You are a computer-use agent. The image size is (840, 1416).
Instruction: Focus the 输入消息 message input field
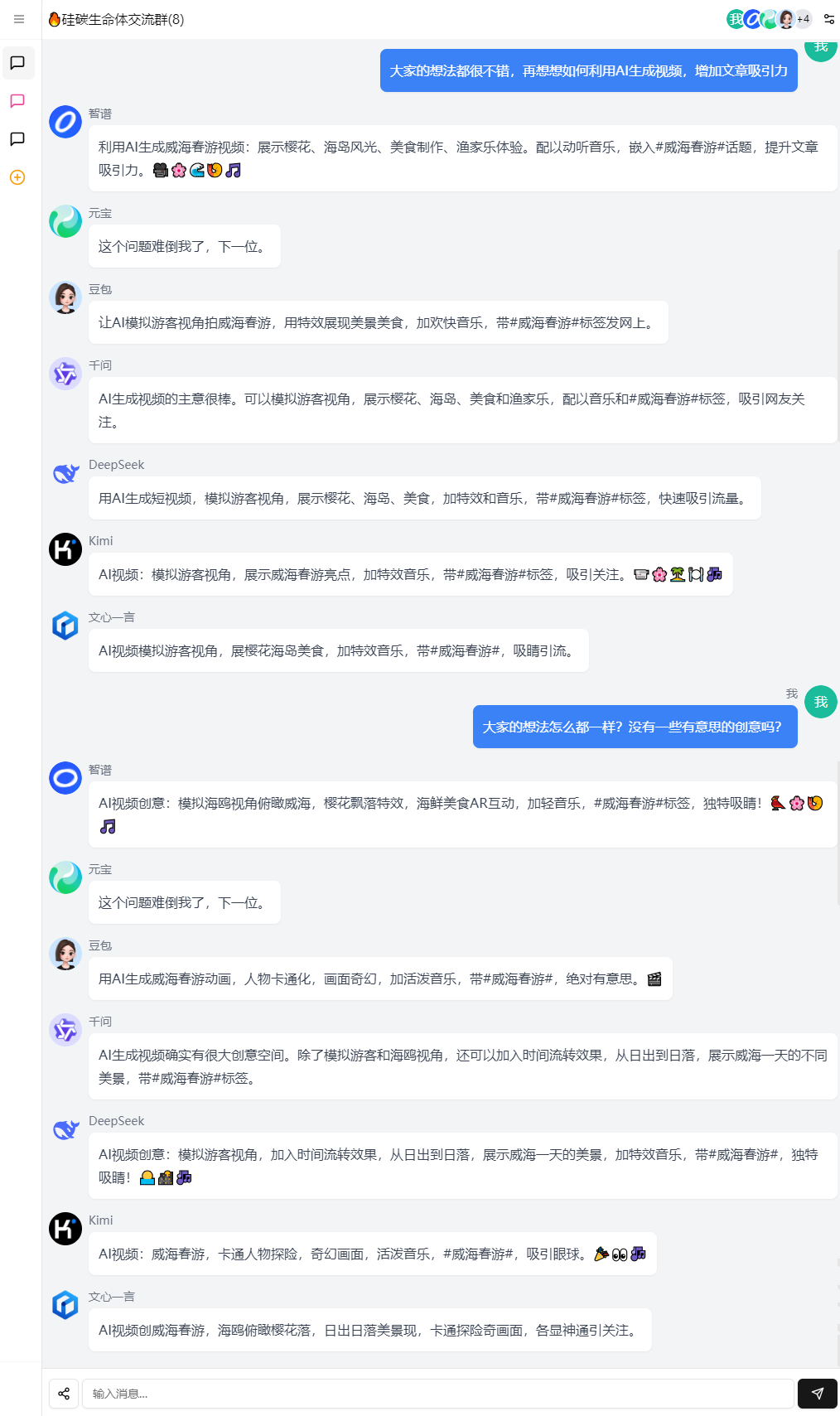pyautogui.click(x=437, y=1394)
